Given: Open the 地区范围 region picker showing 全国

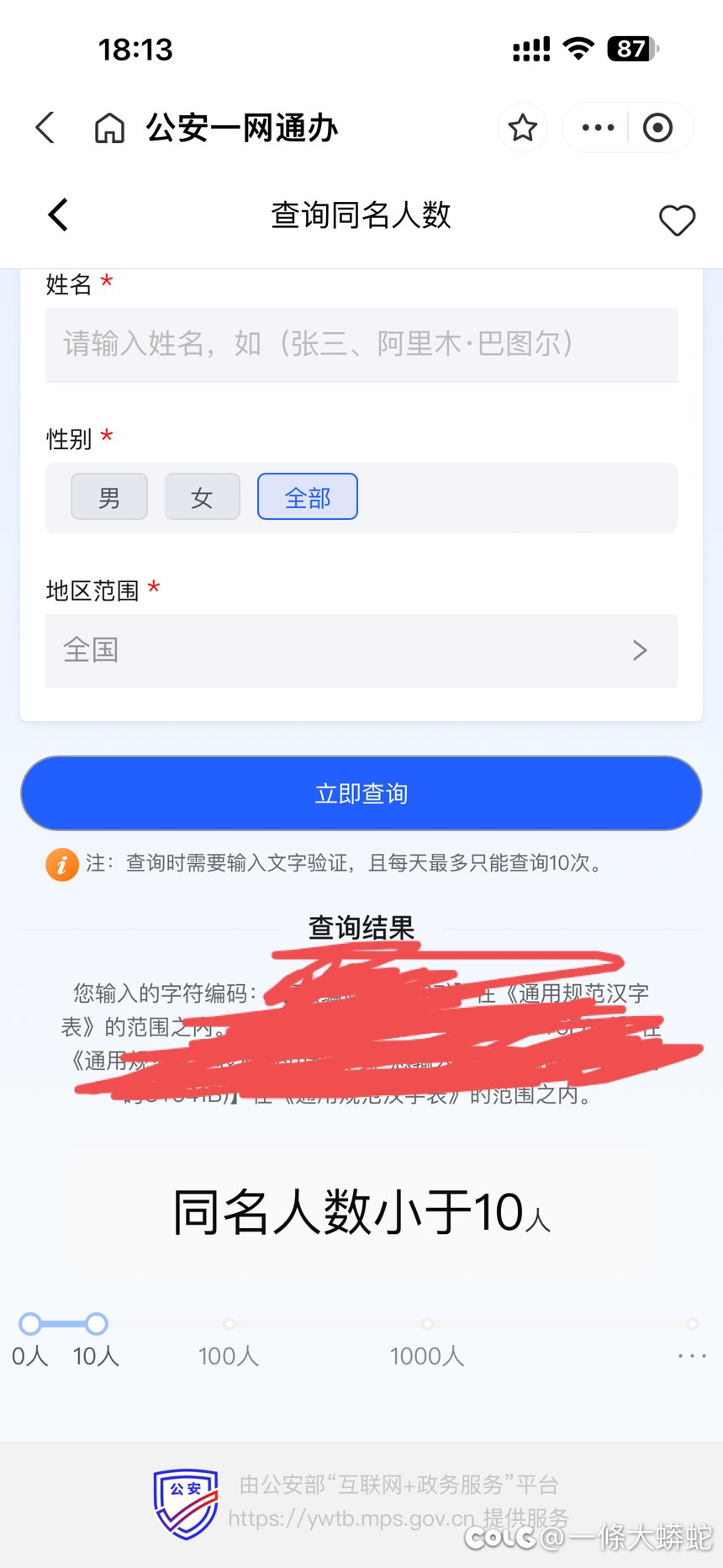Looking at the screenshot, I should point(361,650).
